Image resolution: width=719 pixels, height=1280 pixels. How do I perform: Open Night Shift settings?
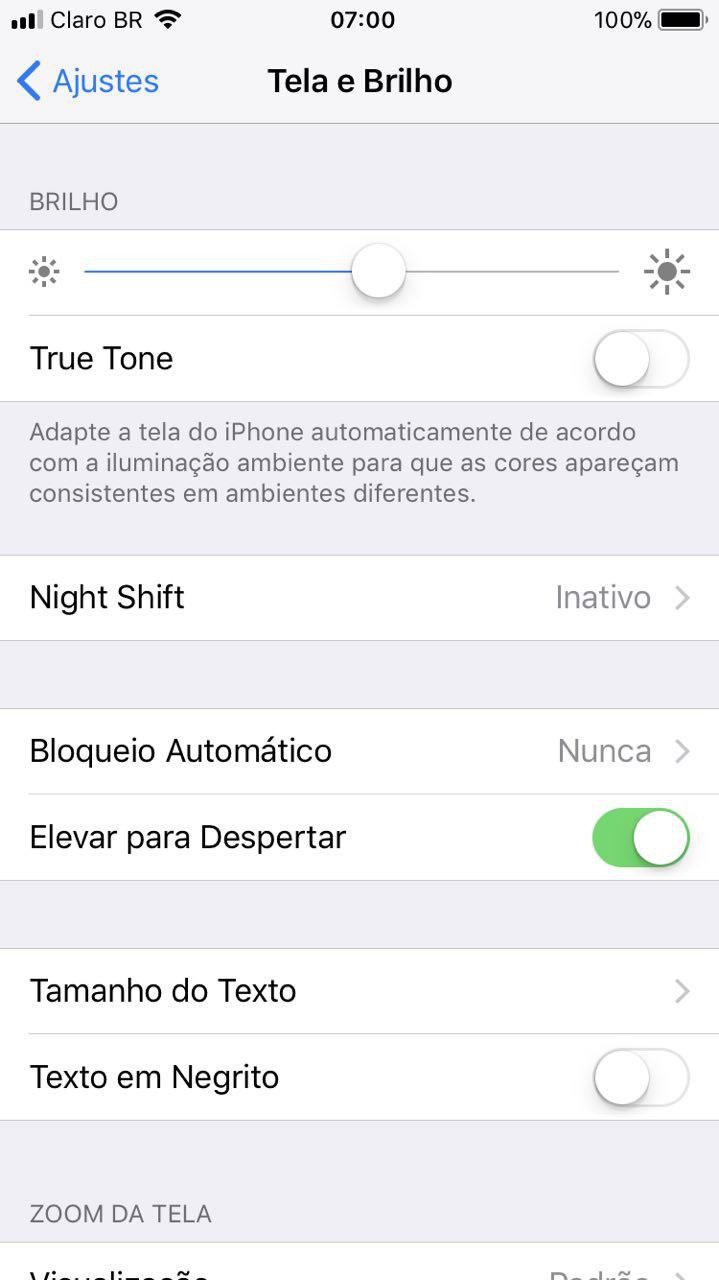[360, 598]
